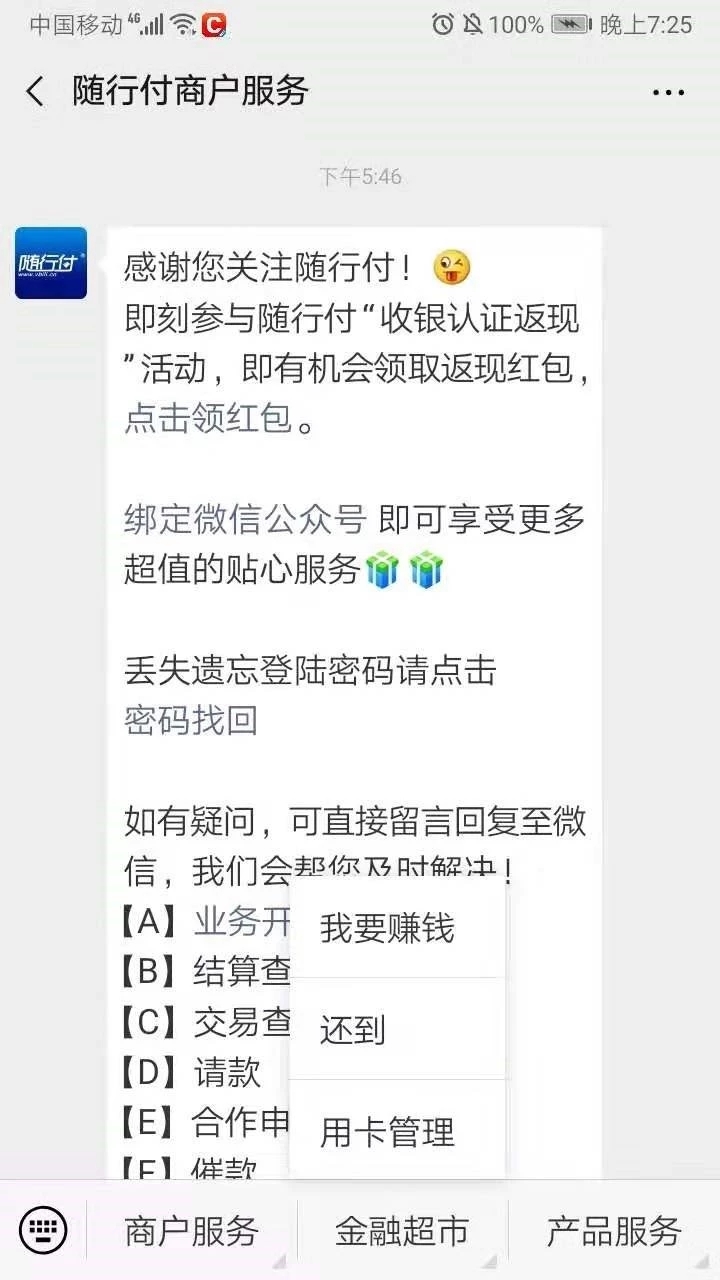Open the 密码找回 link

pyautogui.click(x=191, y=720)
